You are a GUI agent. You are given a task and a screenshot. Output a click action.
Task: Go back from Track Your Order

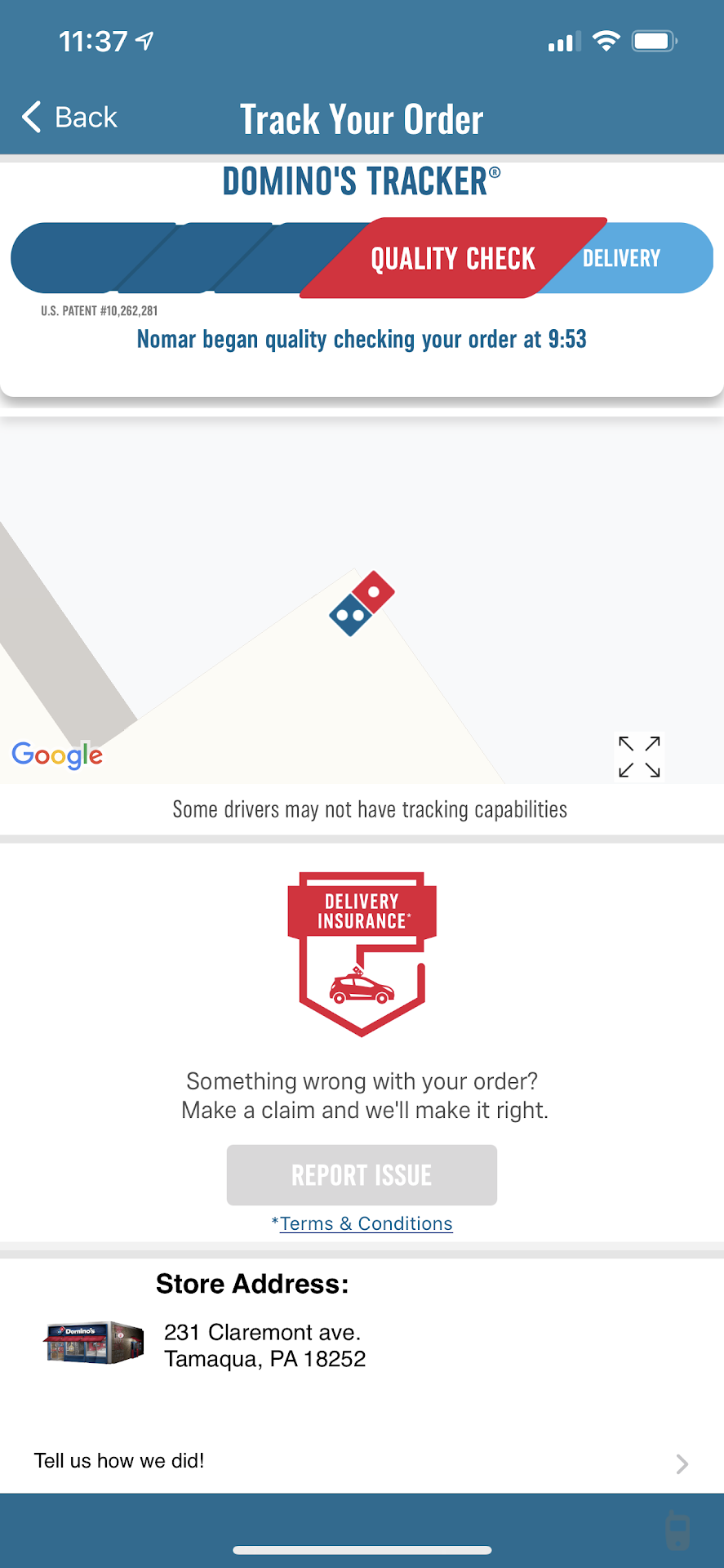click(x=69, y=118)
